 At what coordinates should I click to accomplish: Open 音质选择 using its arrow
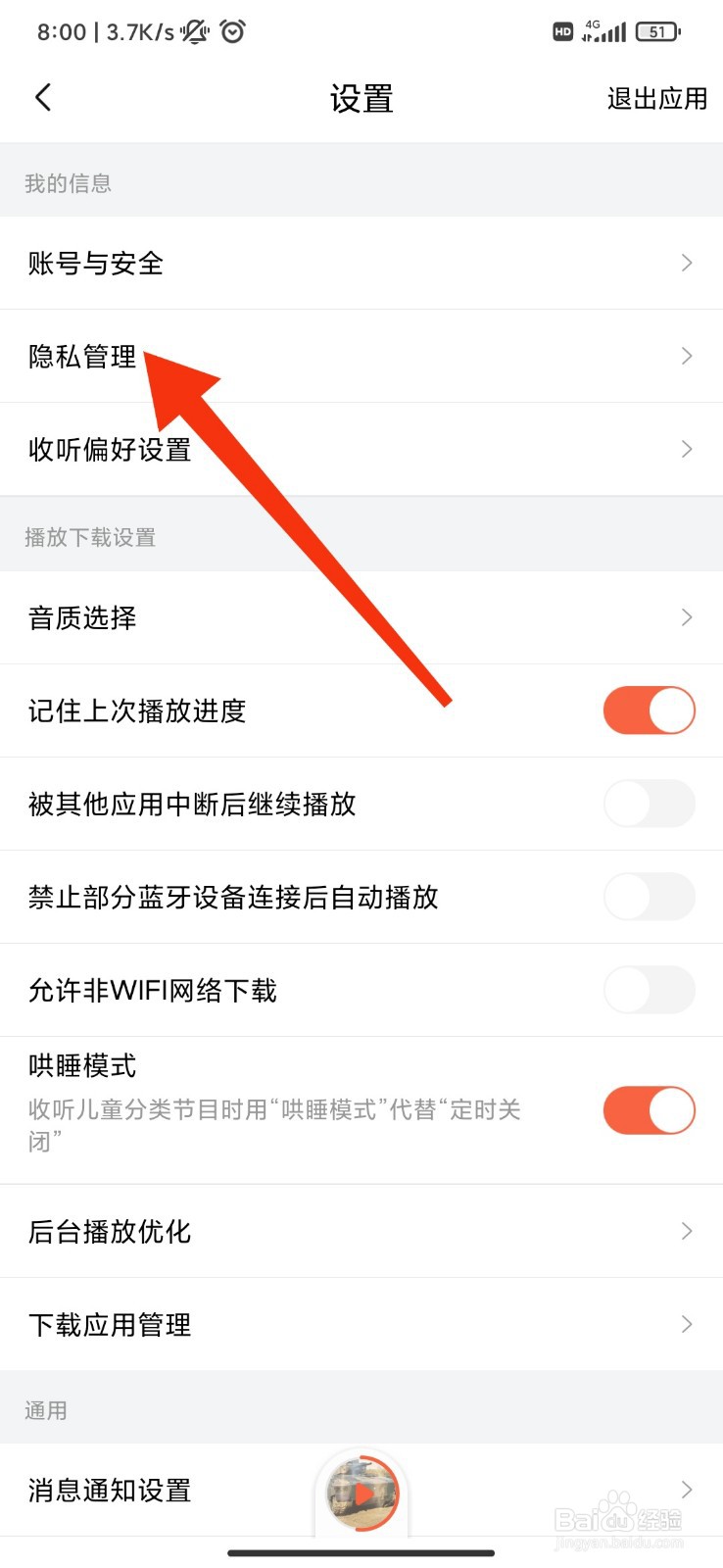coord(685,617)
